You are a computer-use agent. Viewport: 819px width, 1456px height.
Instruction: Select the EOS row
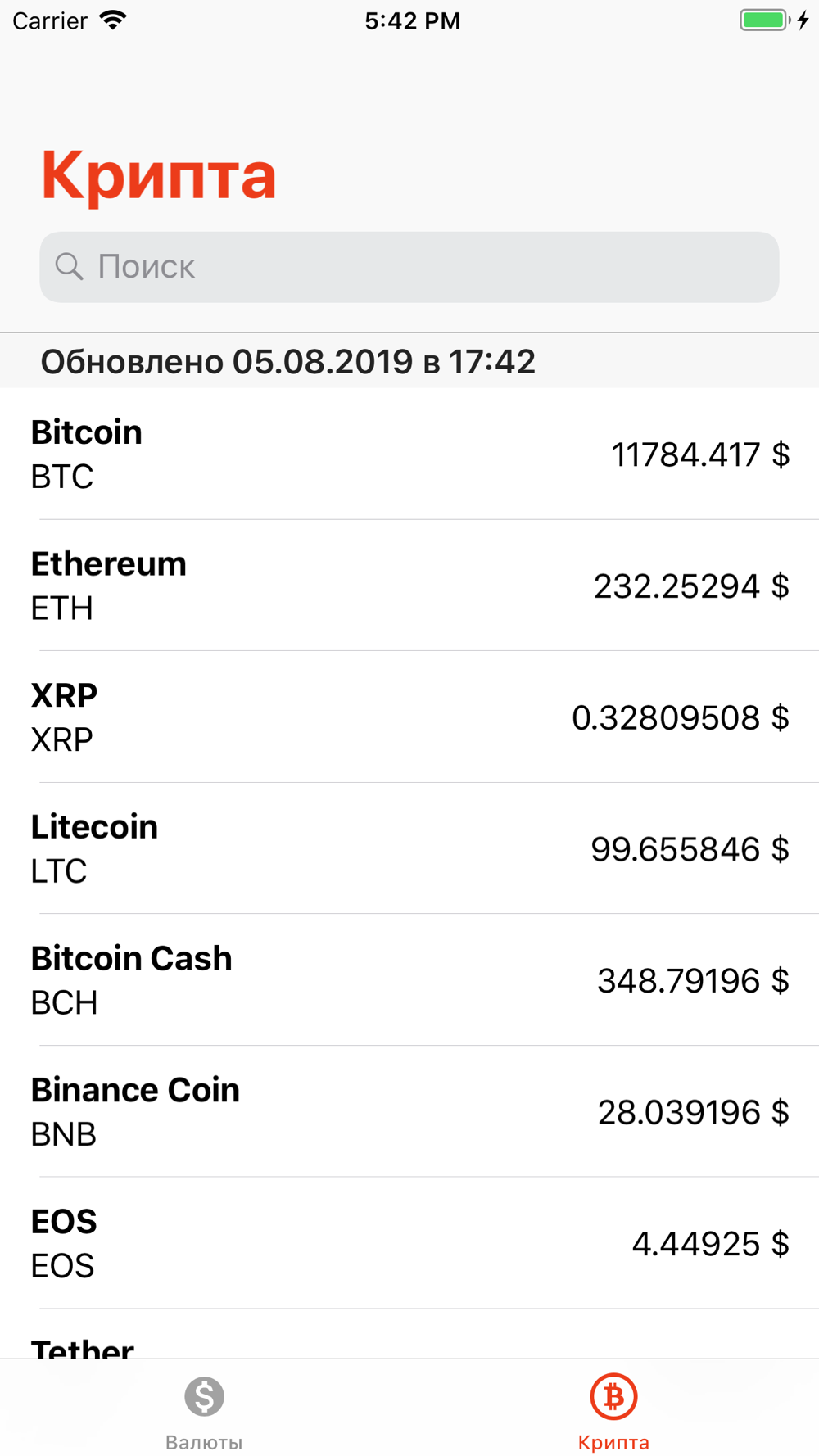coord(409,1243)
